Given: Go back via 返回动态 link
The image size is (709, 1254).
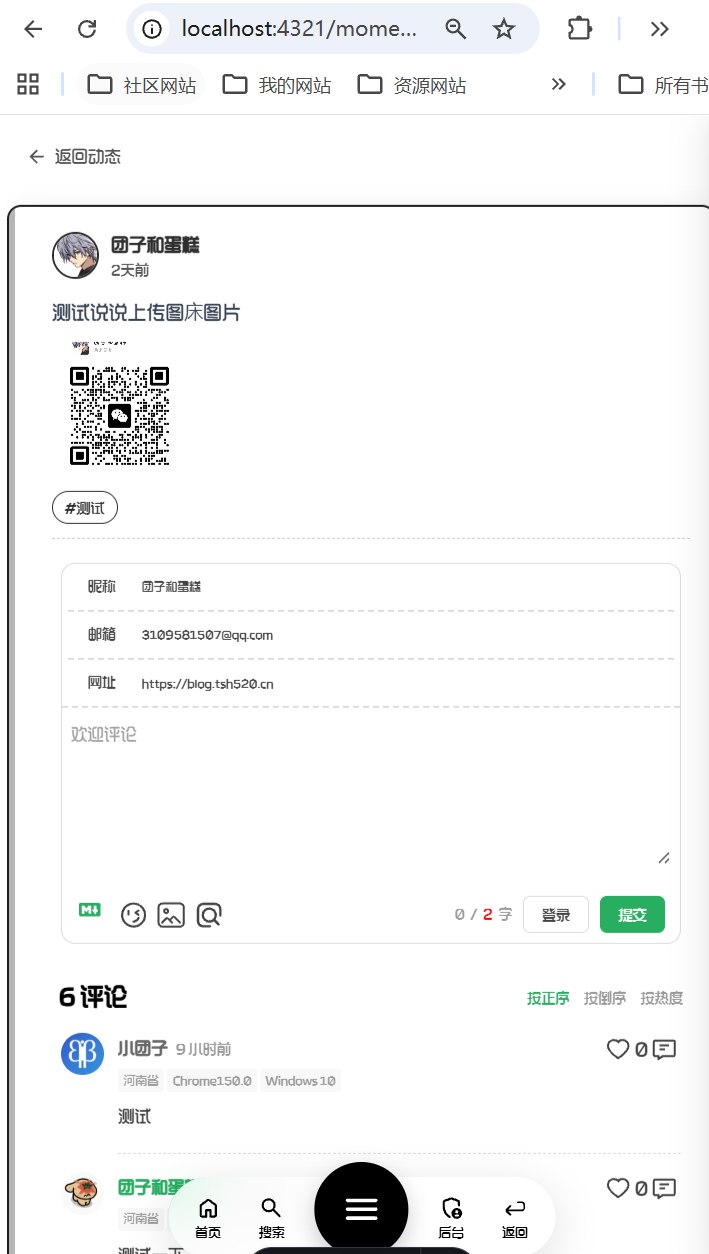Looking at the screenshot, I should (75, 156).
